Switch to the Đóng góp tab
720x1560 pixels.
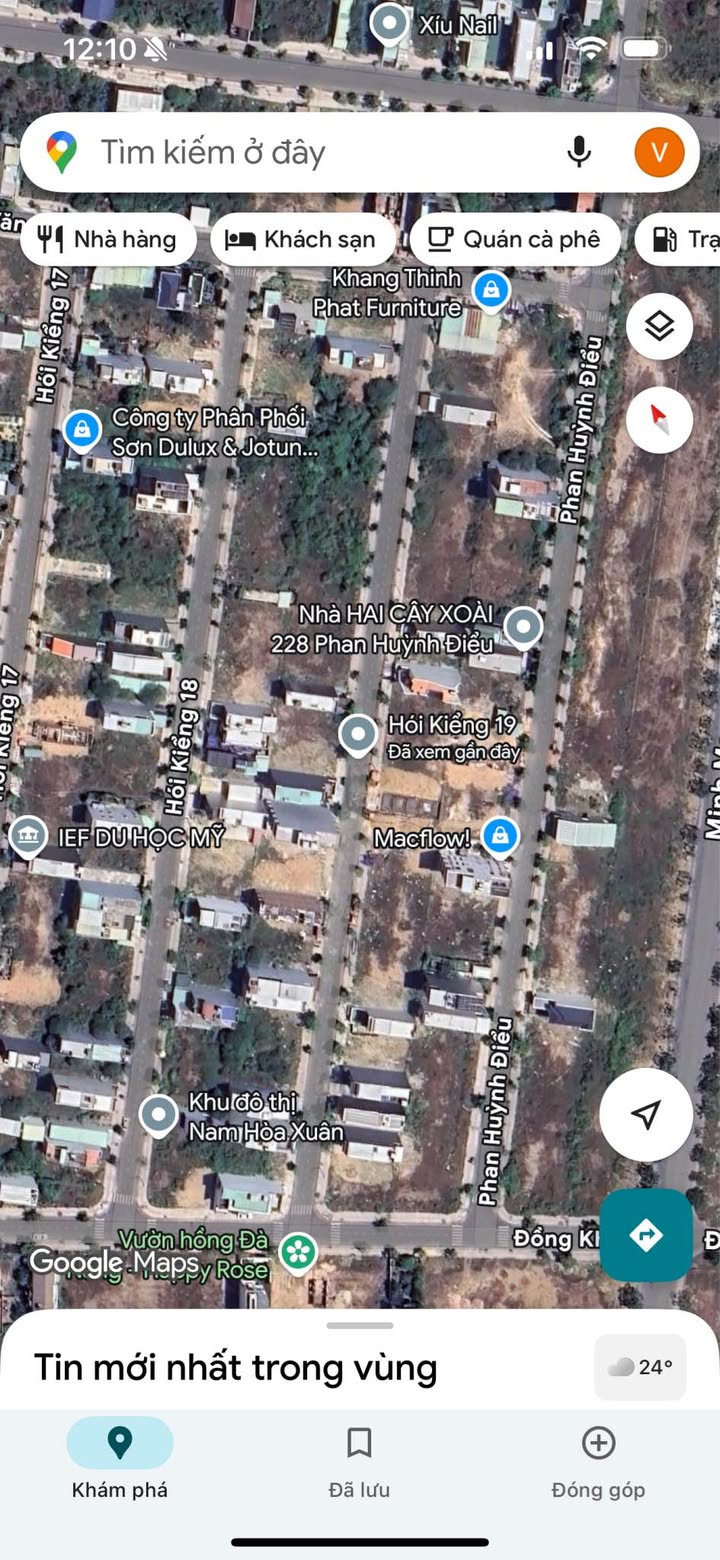pyautogui.click(x=598, y=1462)
